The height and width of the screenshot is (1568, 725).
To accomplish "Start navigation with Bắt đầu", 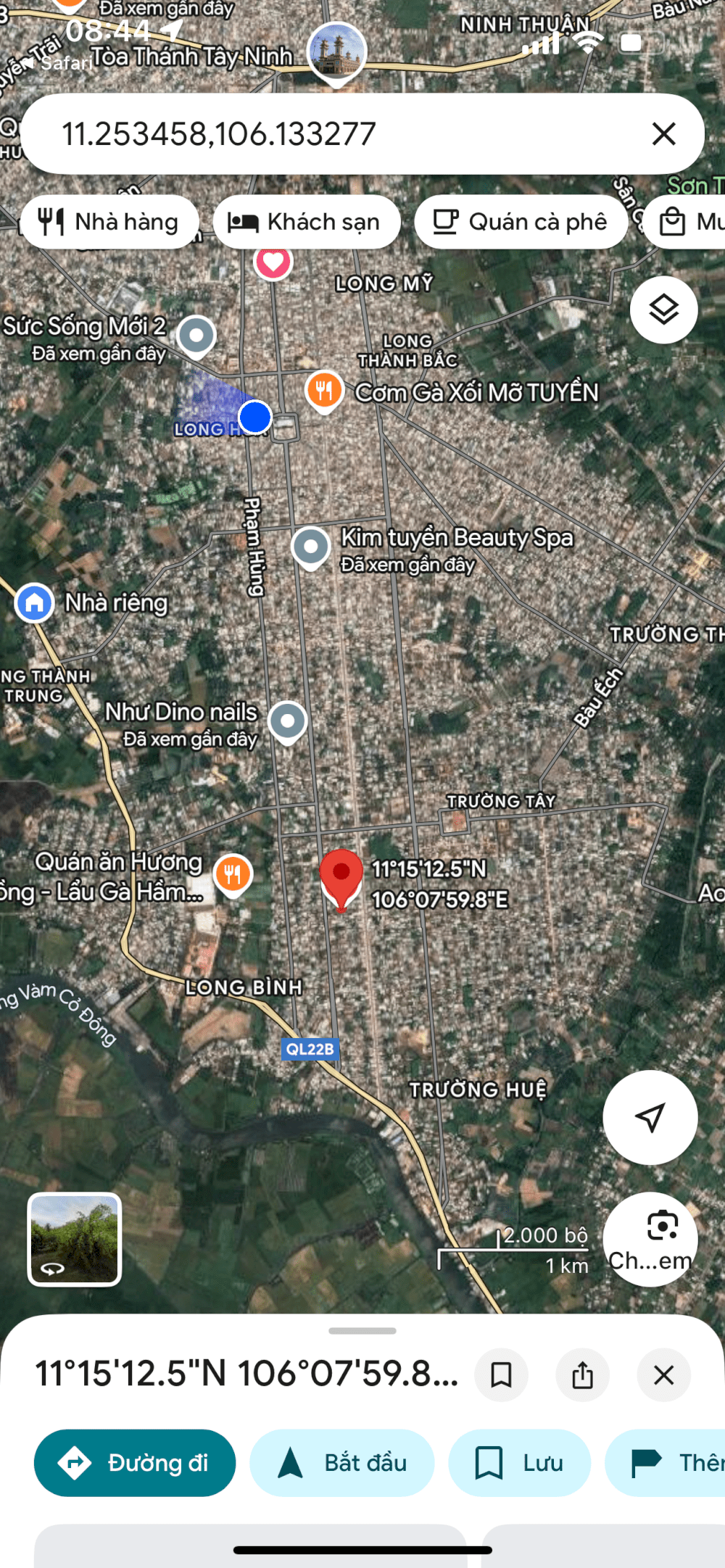I will (342, 1463).
